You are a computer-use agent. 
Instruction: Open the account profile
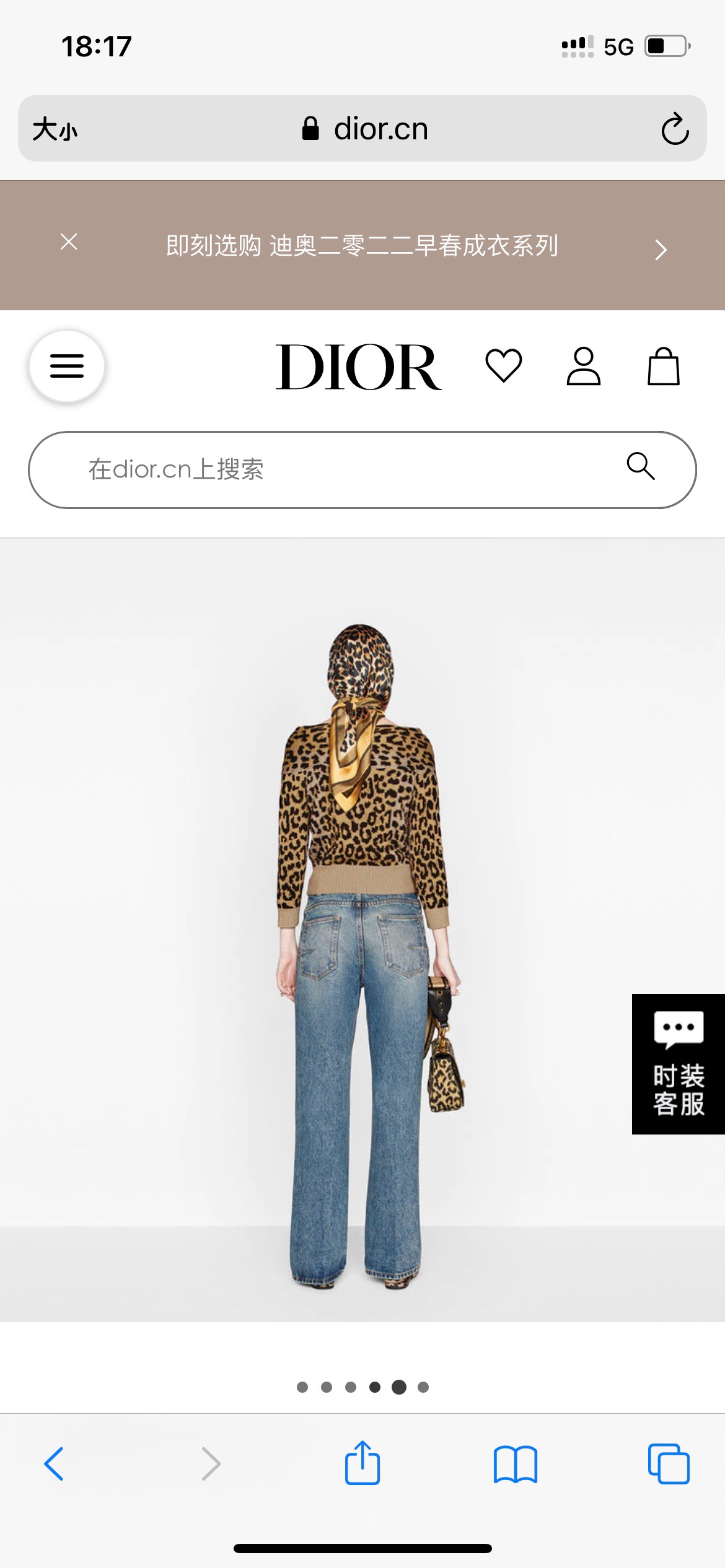(583, 366)
